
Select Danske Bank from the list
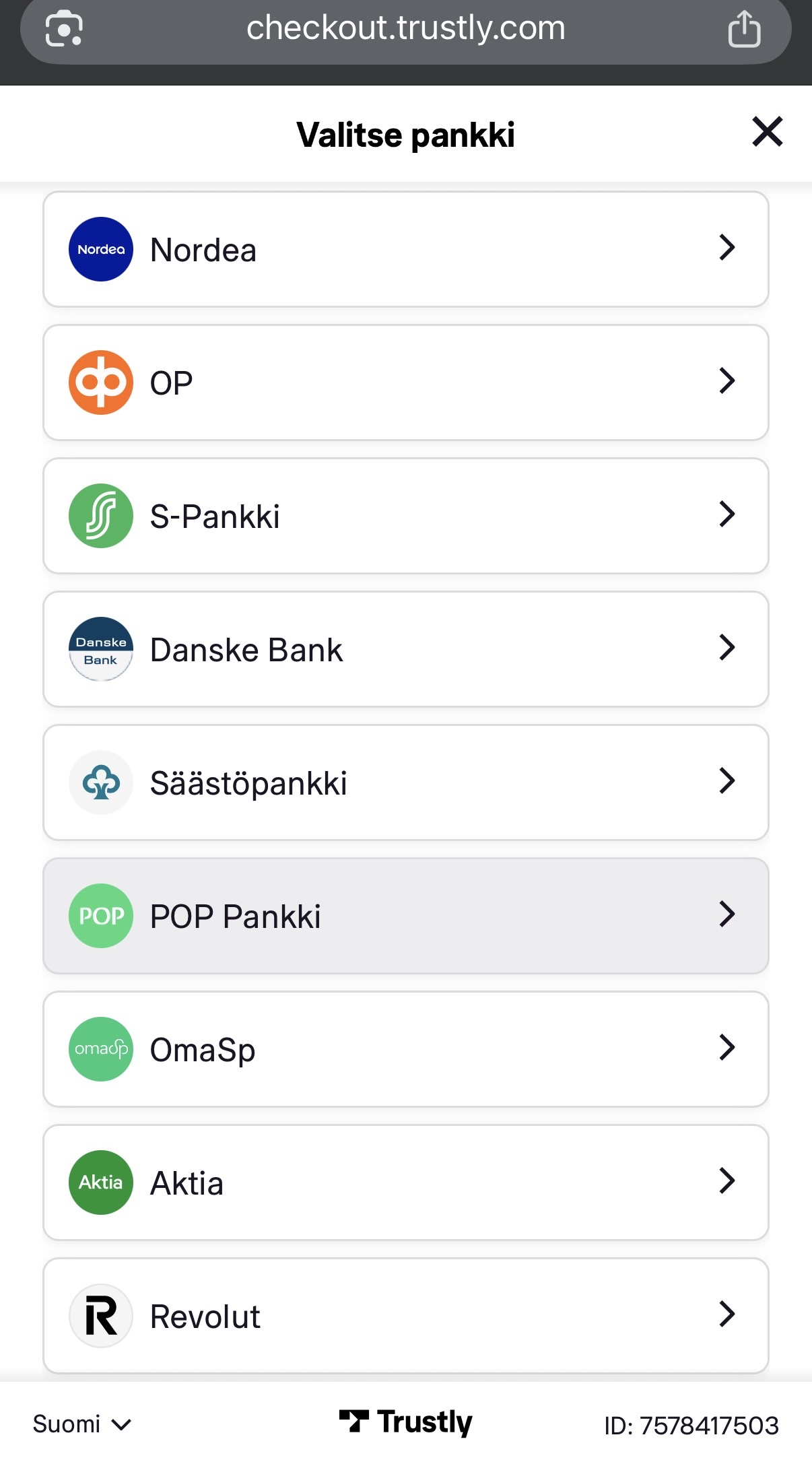[x=406, y=648]
